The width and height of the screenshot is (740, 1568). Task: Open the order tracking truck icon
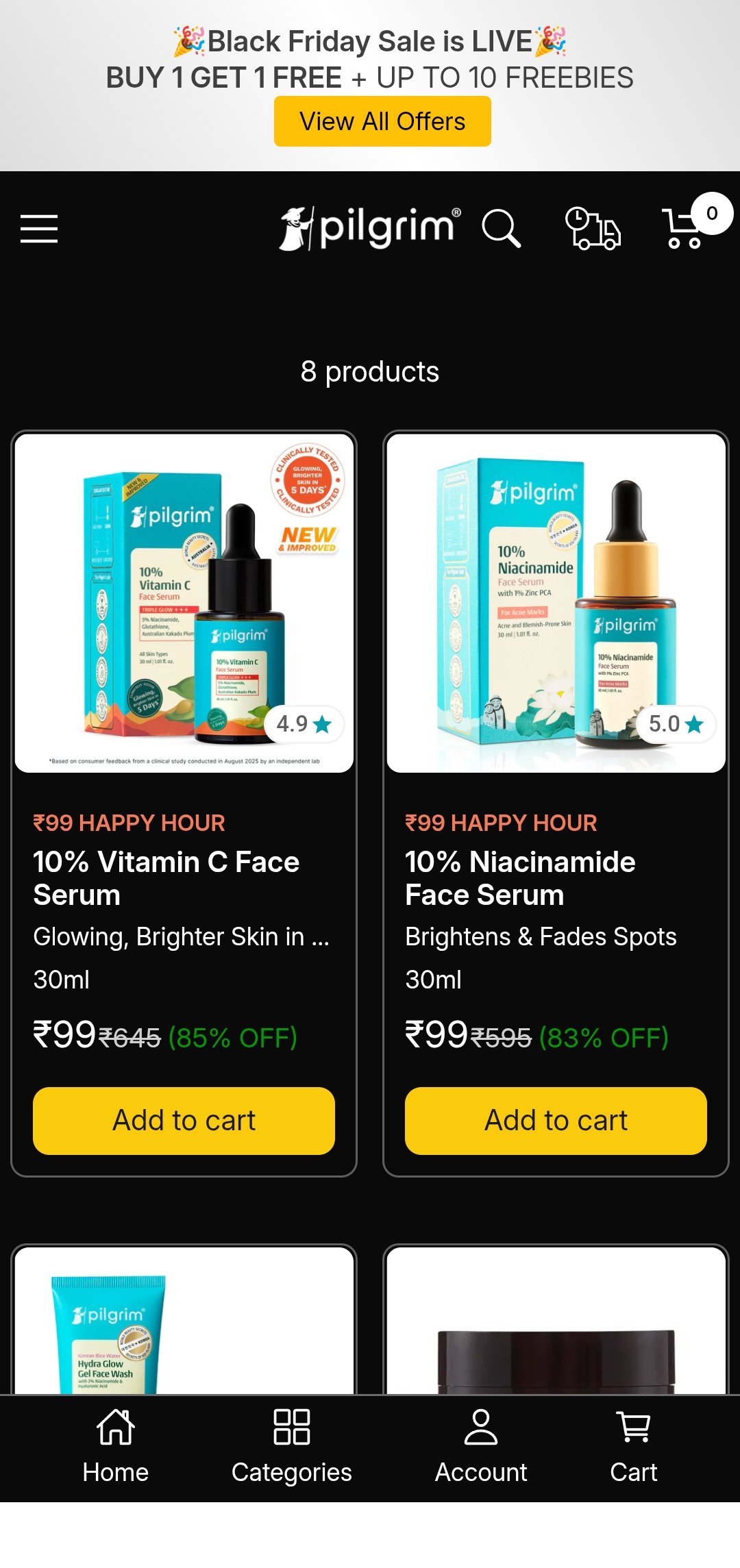[593, 228]
